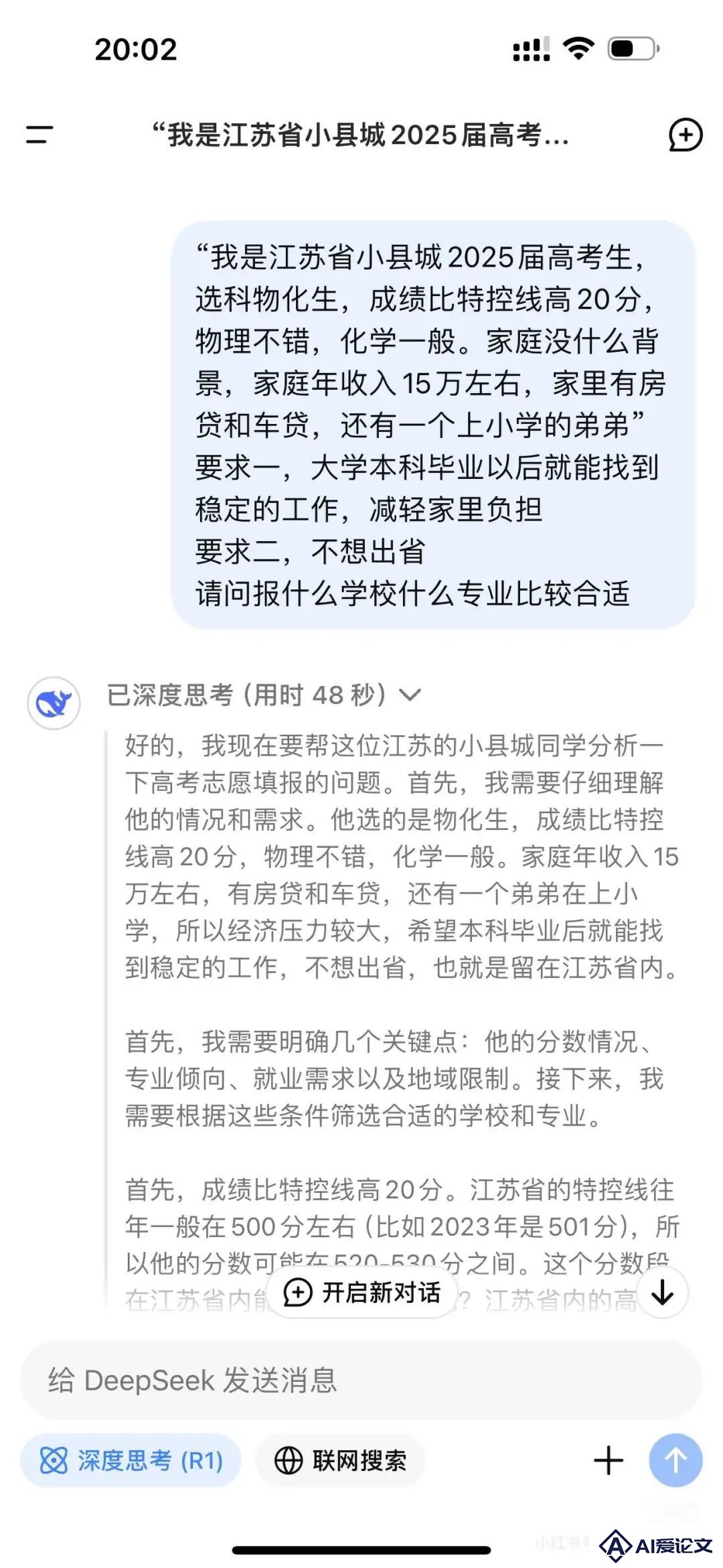The height and width of the screenshot is (1568, 723).
Task: Tap the 开启新对话 floating button
Action: pyautogui.click(x=363, y=1292)
